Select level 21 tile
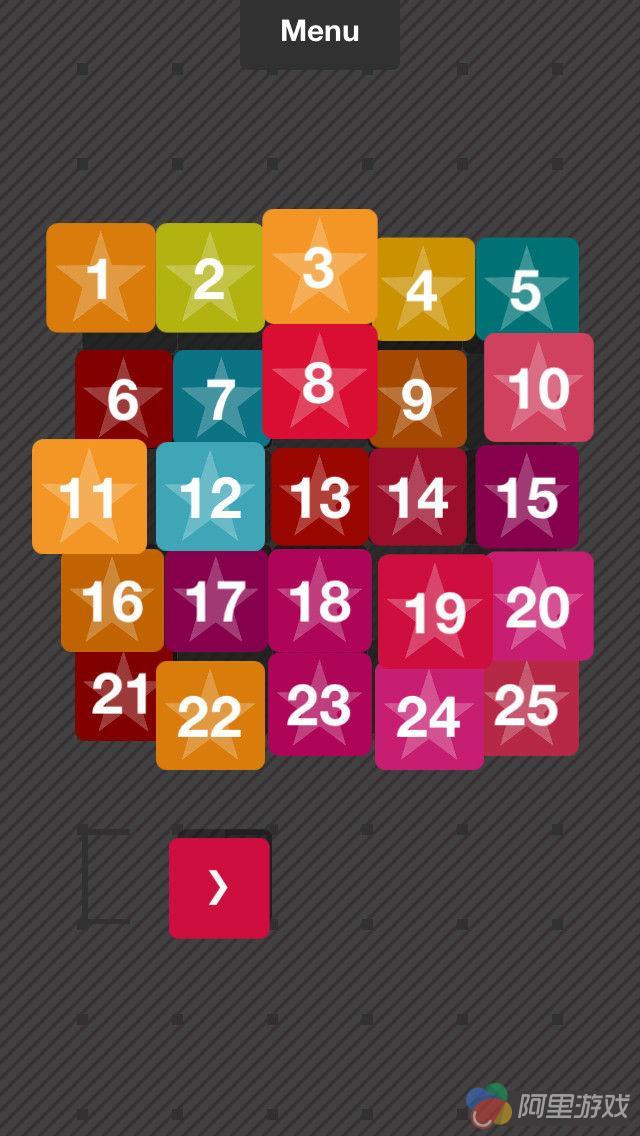Viewport: 640px width, 1136px height. [115, 695]
